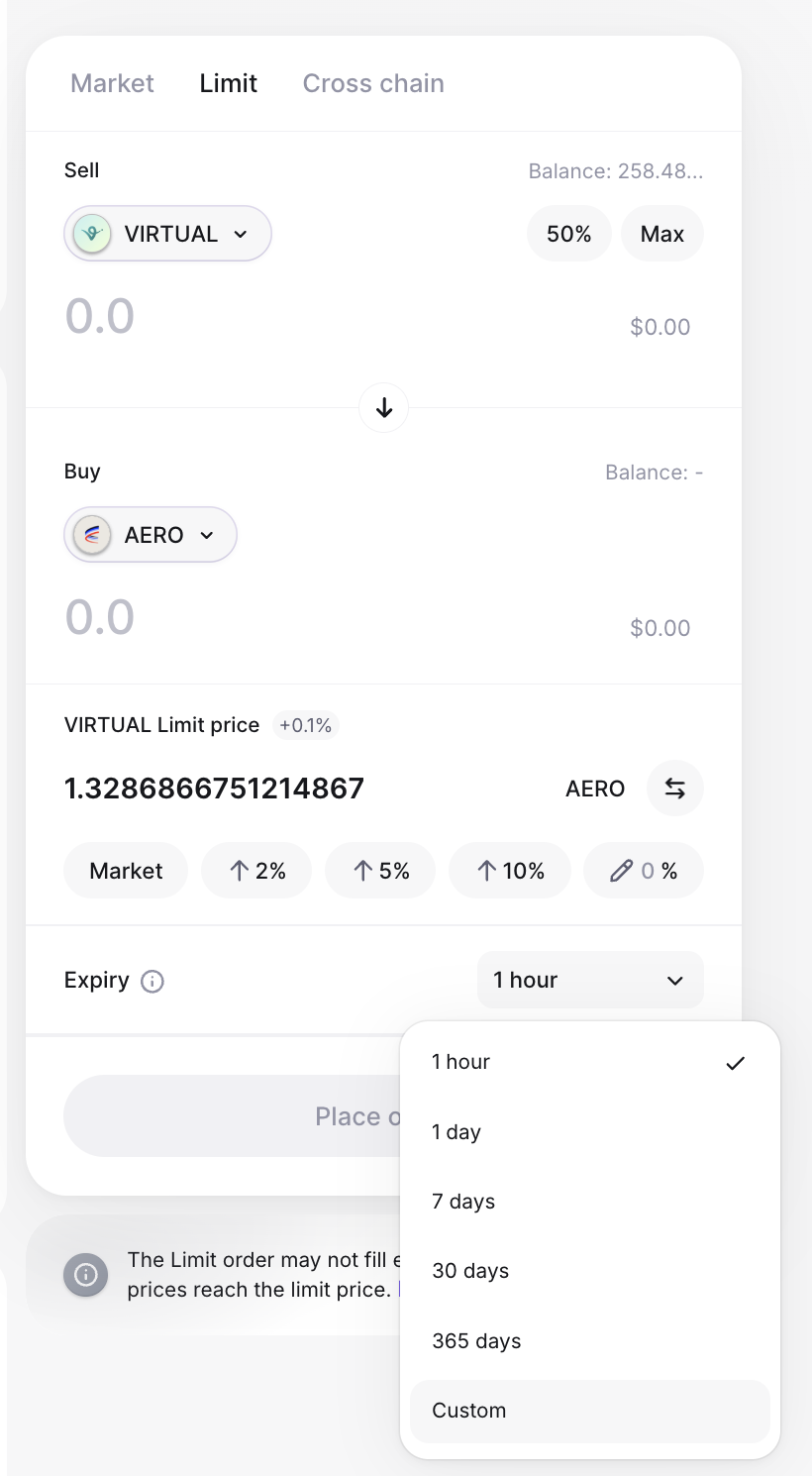
Task: Pick the Custom expiry option
Action: (469, 1411)
